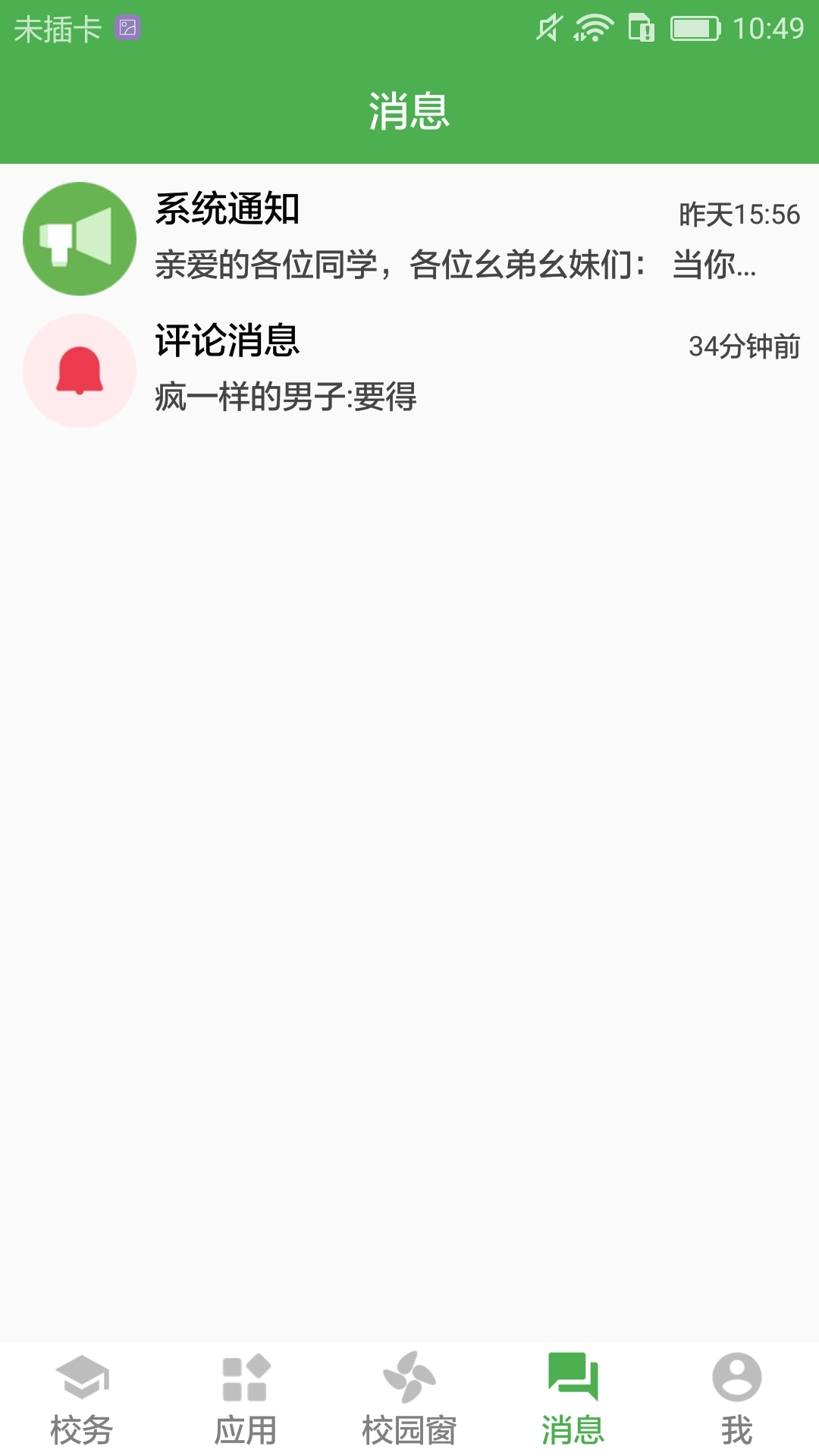Open truncated system notice preview text
819x1456 pixels.
point(455,267)
